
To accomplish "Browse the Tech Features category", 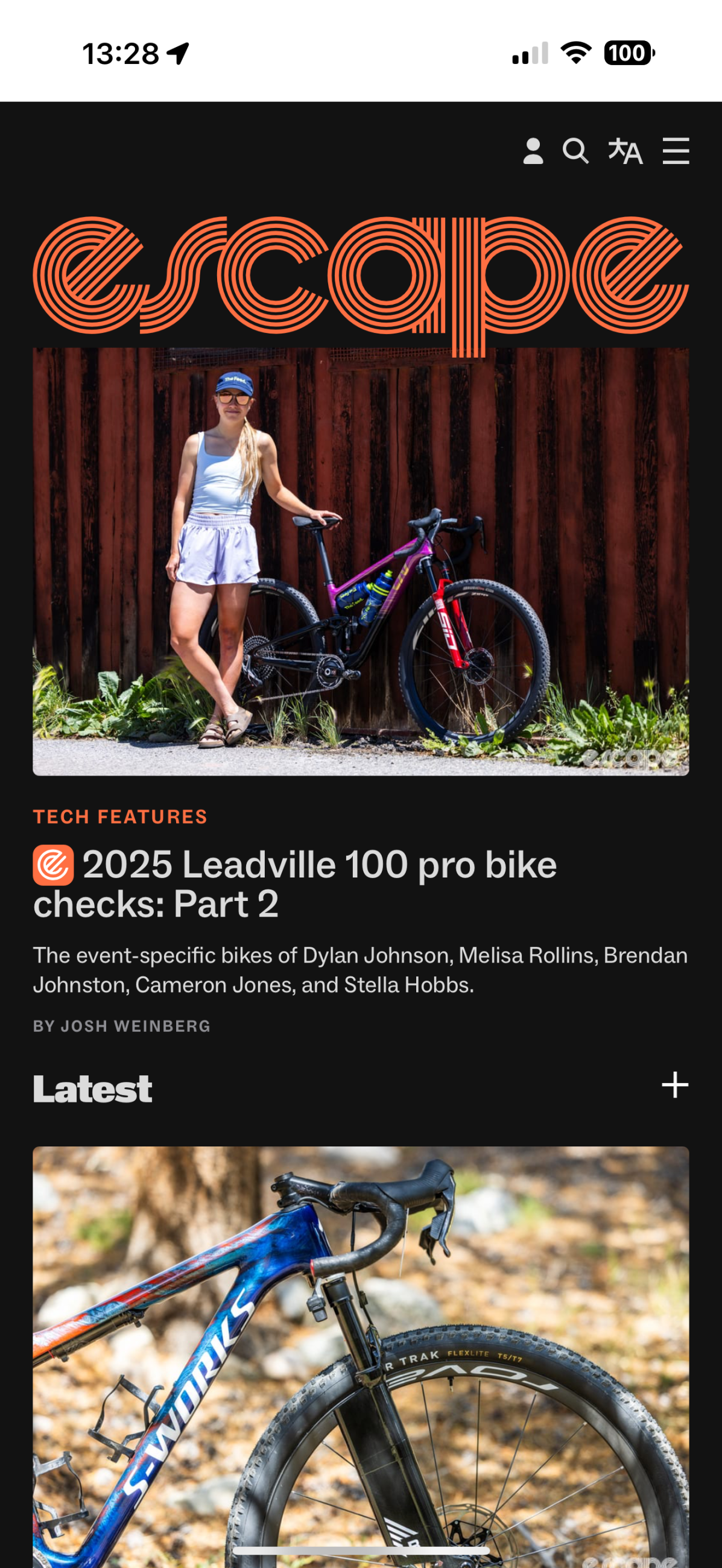I will click(120, 816).
